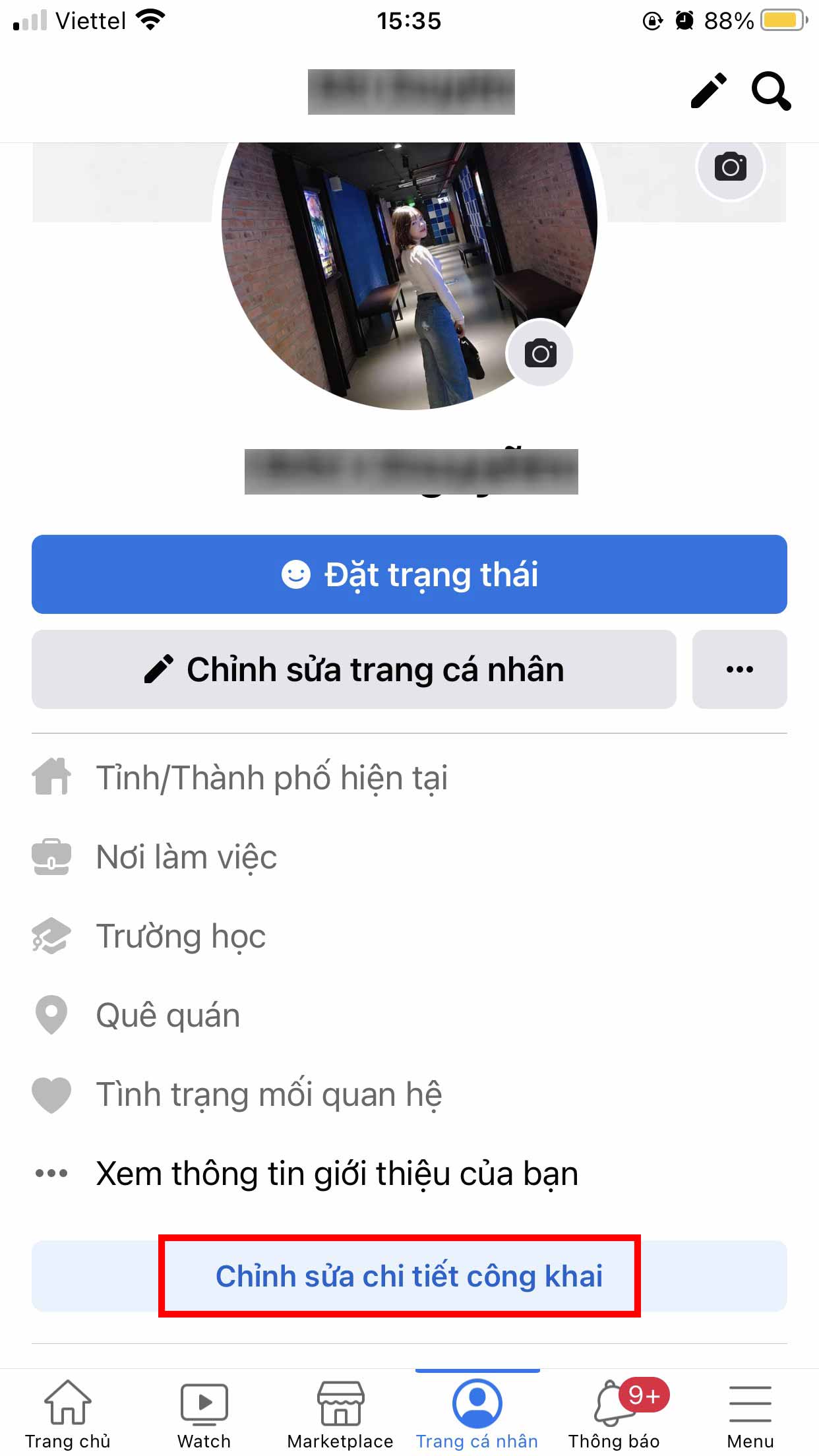Click the Nơi làm việc entry
The height and width of the screenshot is (1456, 819).
(x=187, y=857)
